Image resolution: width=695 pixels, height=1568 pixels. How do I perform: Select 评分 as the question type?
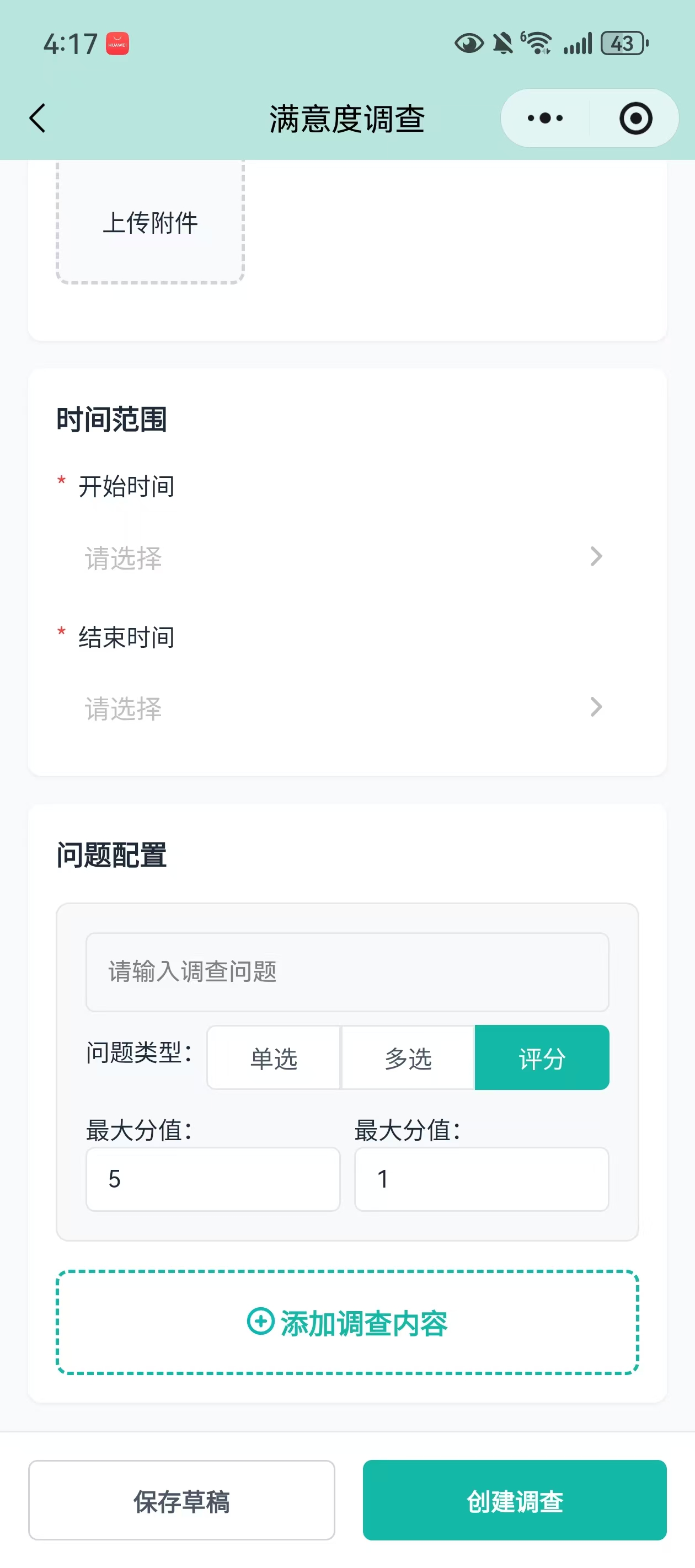click(541, 1057)
